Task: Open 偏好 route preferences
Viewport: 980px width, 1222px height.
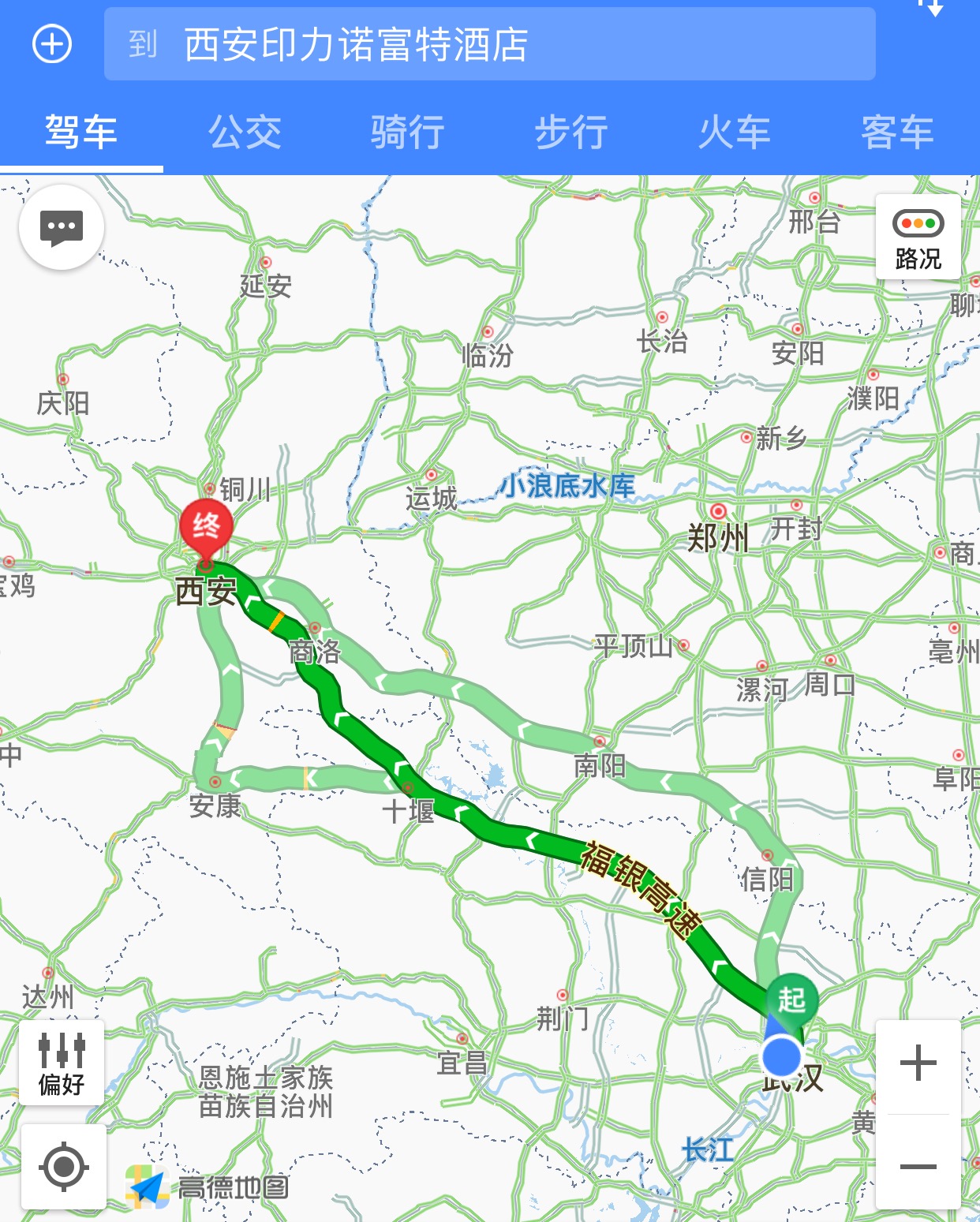Action: [62, 1063]
